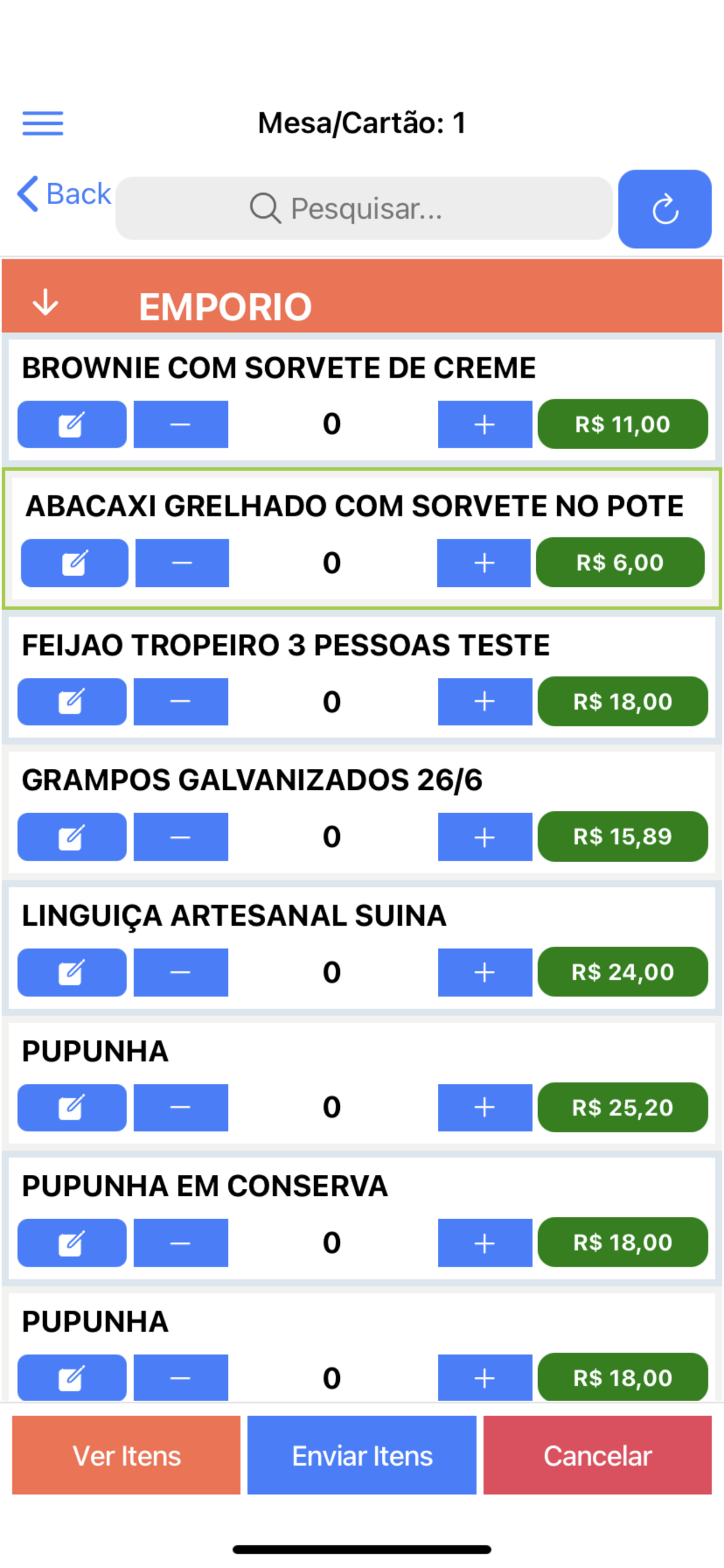
Task: Edit note for Abacaxi grelhado com sorvete
Action: (x=74, y=563)
